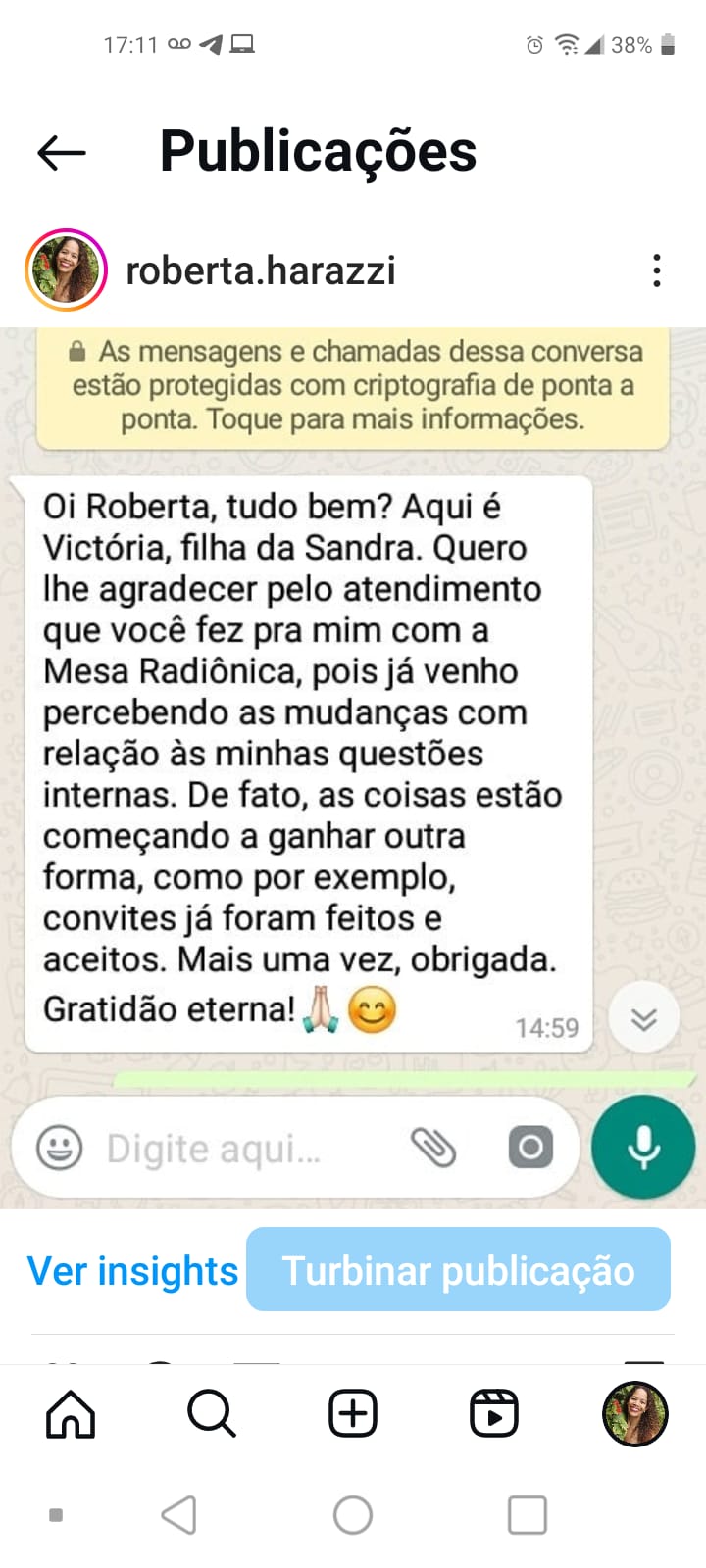
Task: Open roberta.harazzi's profile picture story
Action: 66,270
